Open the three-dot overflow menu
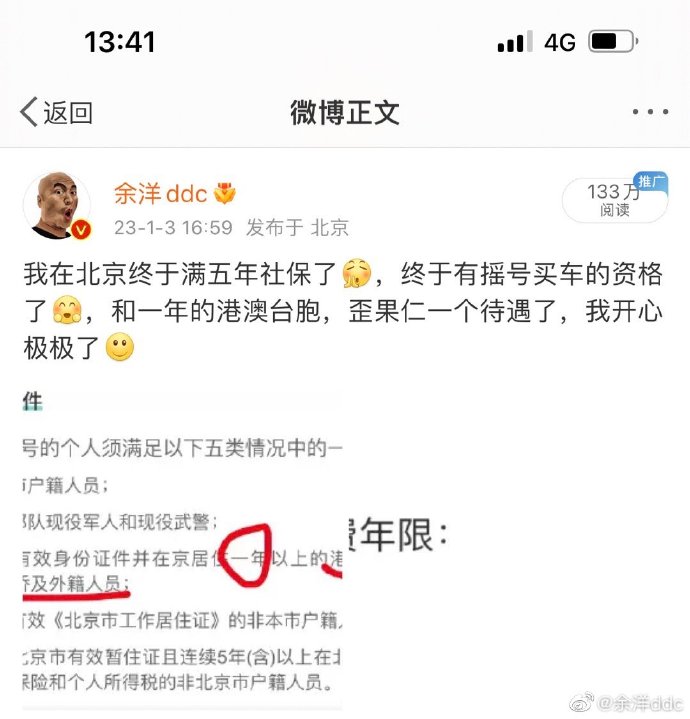This screenshot has width=690, height=719. click(x=650, y=113)
